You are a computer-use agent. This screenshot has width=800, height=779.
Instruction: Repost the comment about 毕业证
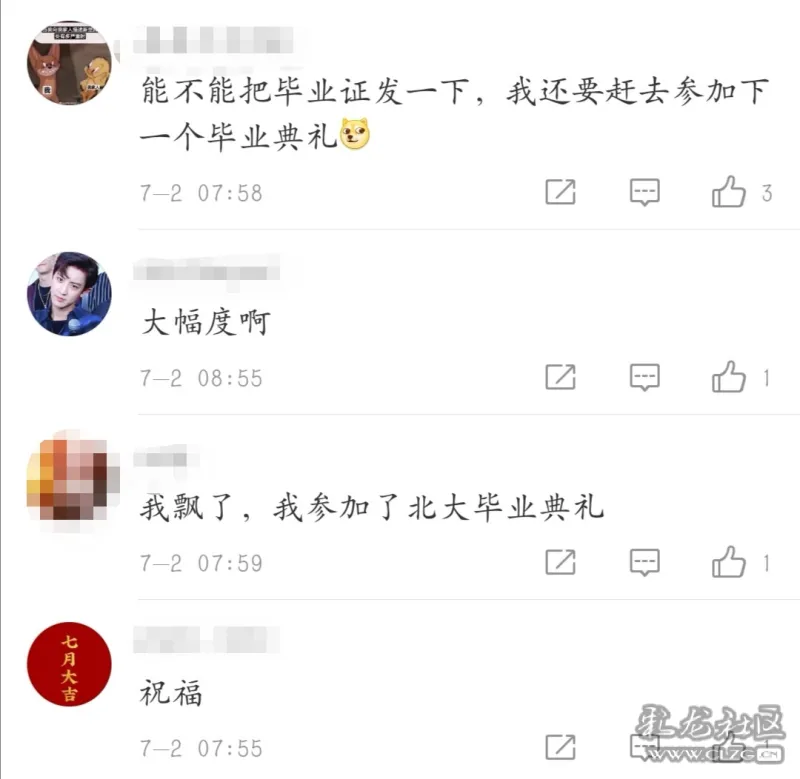point(560,191)
